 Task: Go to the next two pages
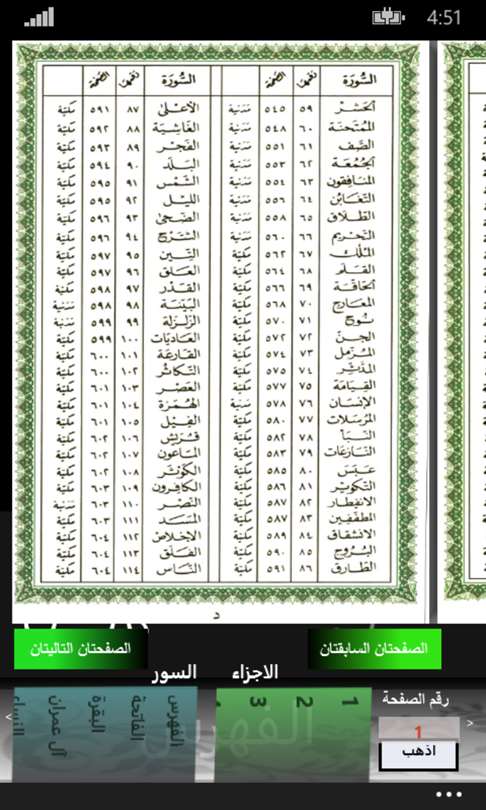80,649
